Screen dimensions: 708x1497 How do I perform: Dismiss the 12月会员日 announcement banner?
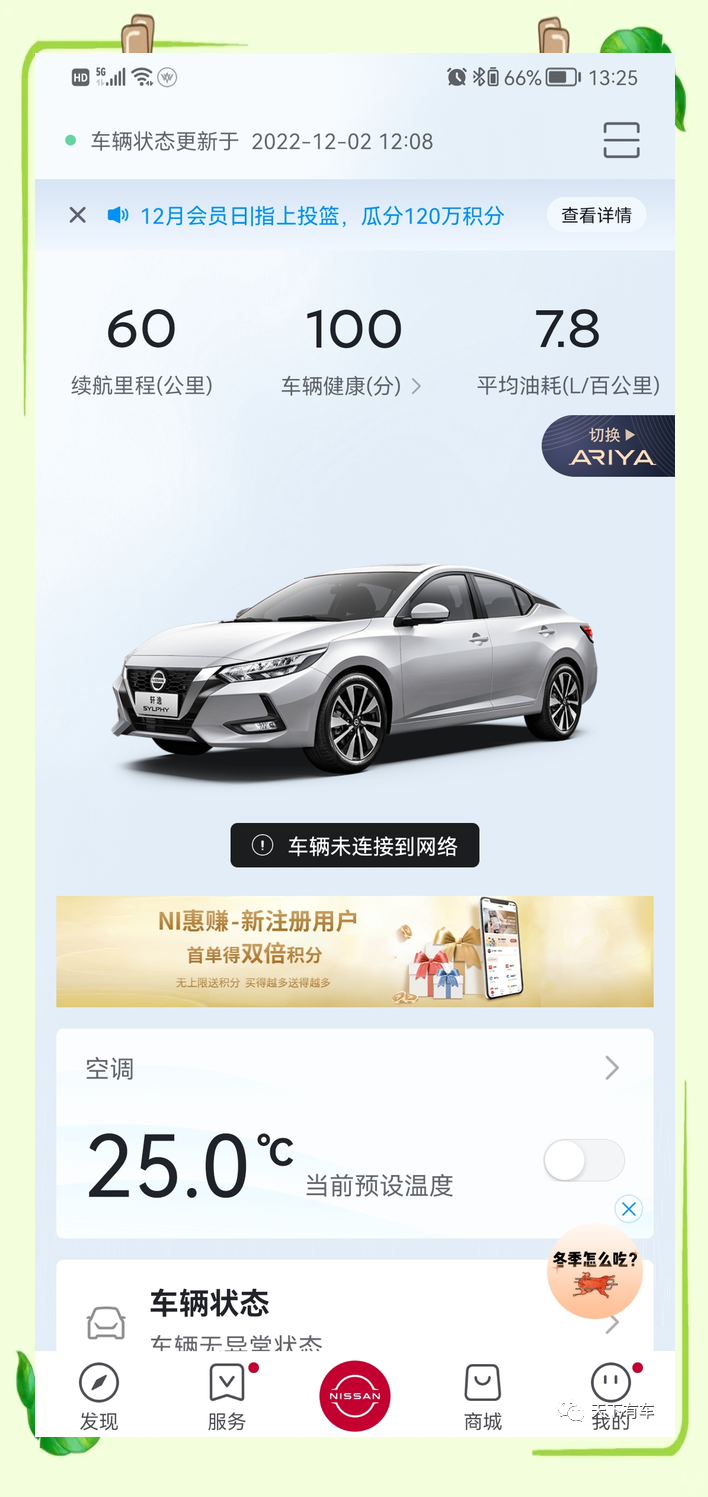coord(78,215)
